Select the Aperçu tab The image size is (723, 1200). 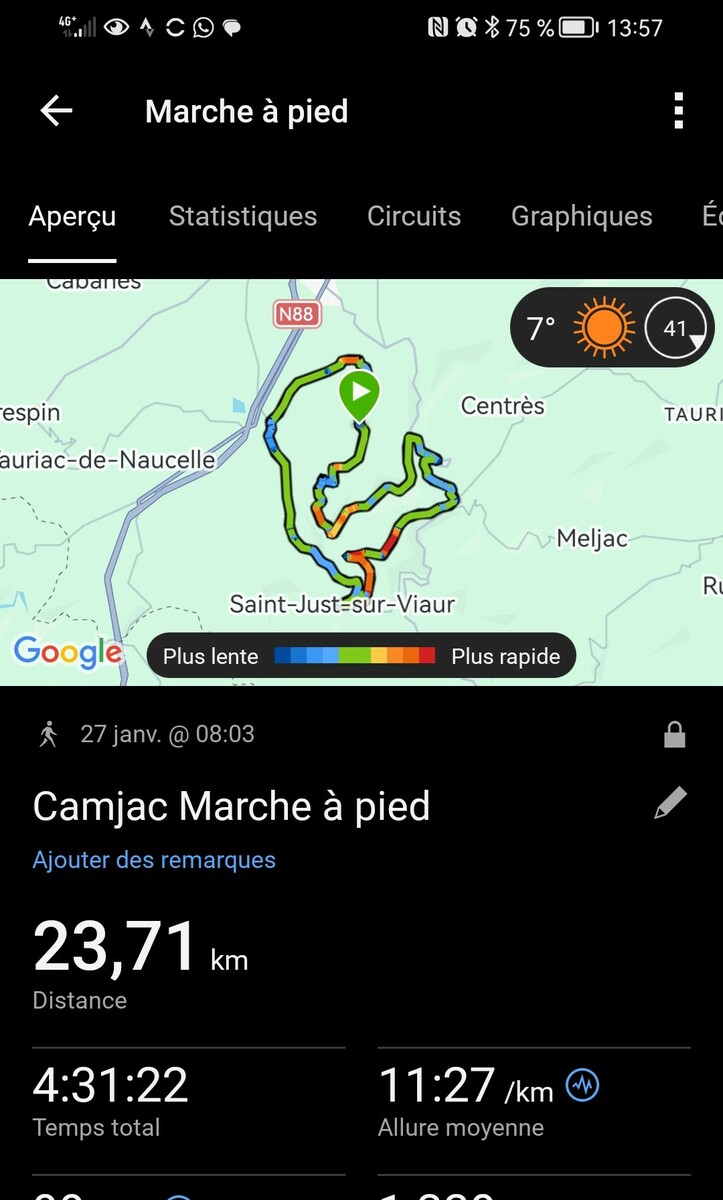(x=72, y=216)
